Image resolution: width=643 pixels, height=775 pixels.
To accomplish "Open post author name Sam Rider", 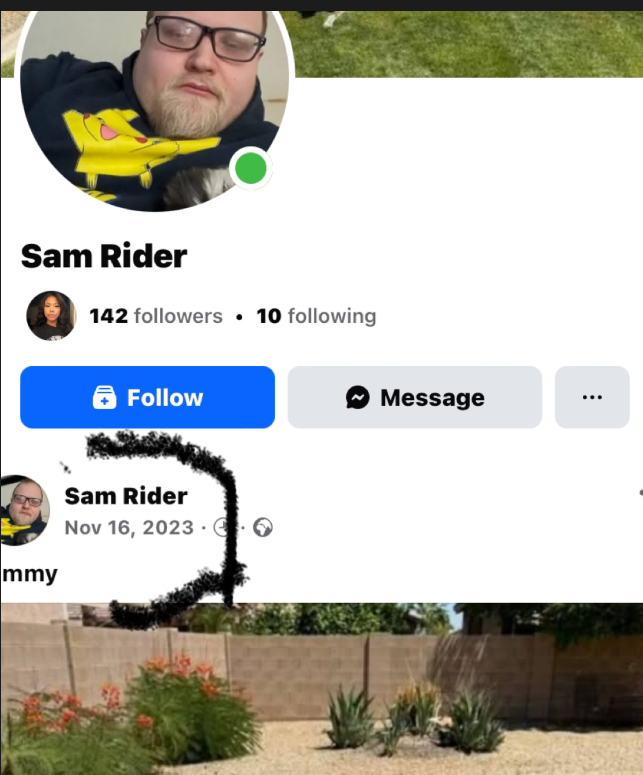I will [126, 496].
